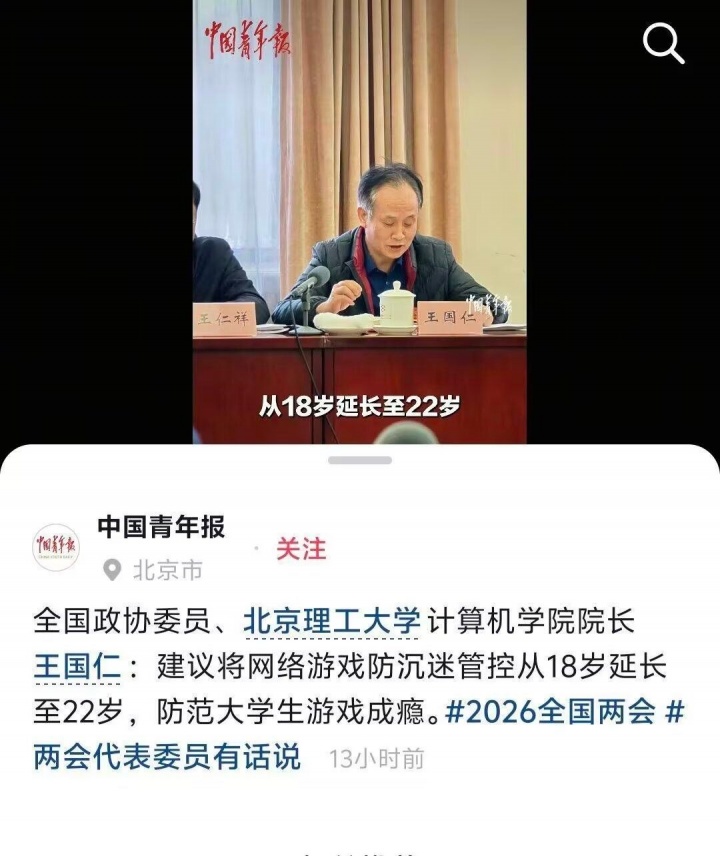720x856 pixels.
Task: Collapse the post panel using the drag handle
Action: 360,461
